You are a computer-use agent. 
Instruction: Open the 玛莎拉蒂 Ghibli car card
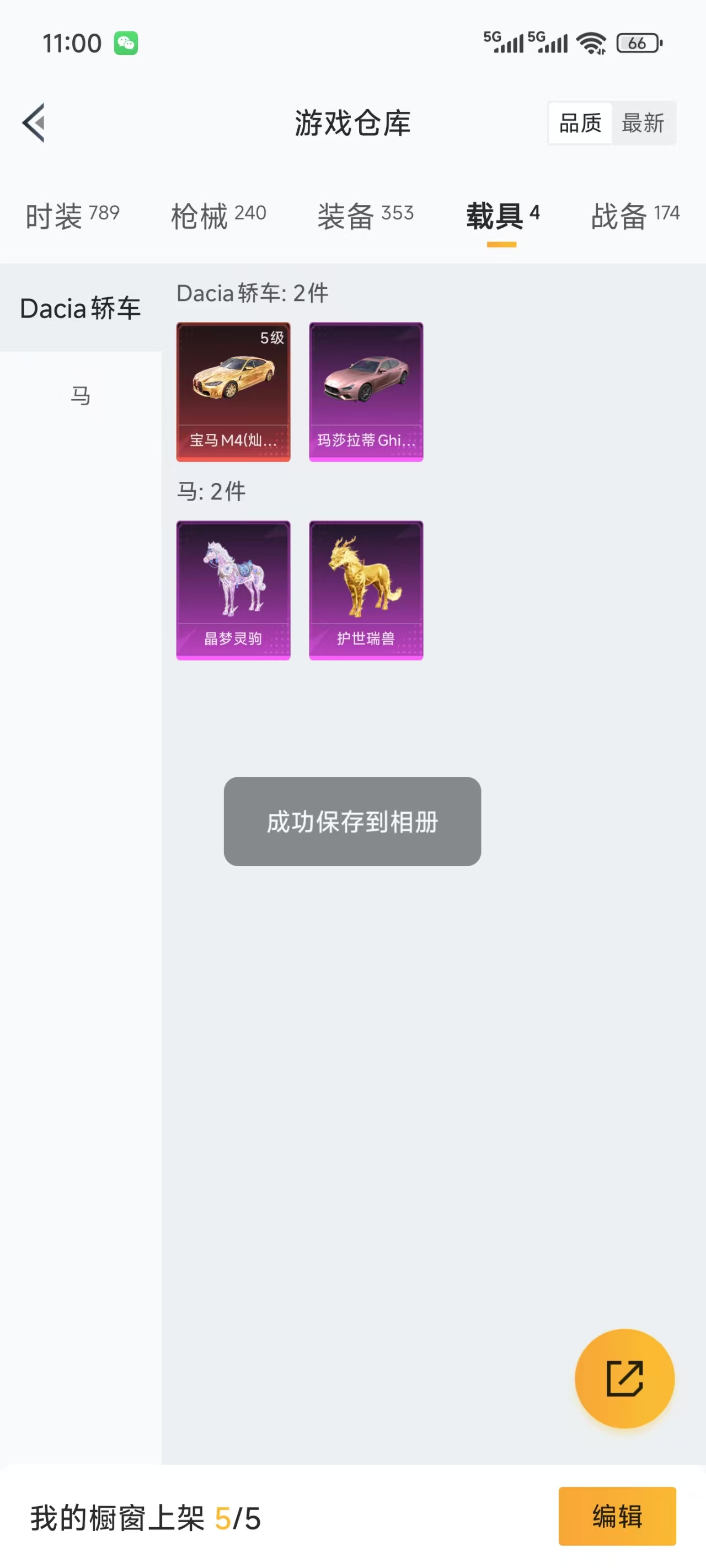tap(366, 391)
